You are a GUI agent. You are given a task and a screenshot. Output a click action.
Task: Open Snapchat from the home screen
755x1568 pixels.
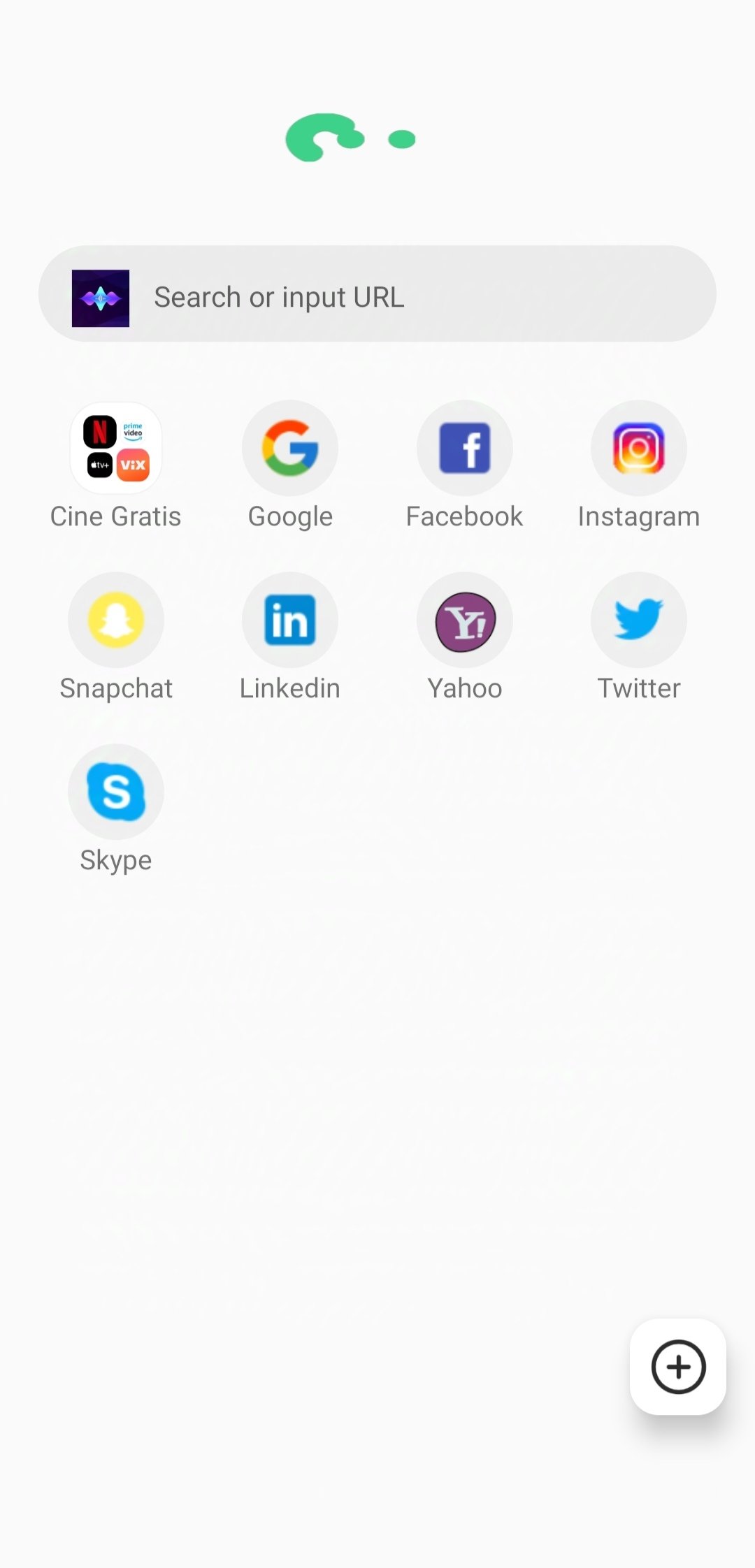(116, 620)
